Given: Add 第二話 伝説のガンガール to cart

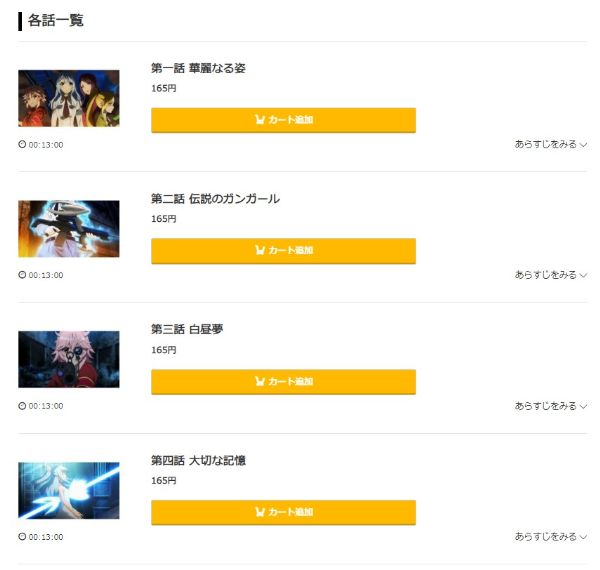Looking at the screenshot, I should (x=283, y=251).
